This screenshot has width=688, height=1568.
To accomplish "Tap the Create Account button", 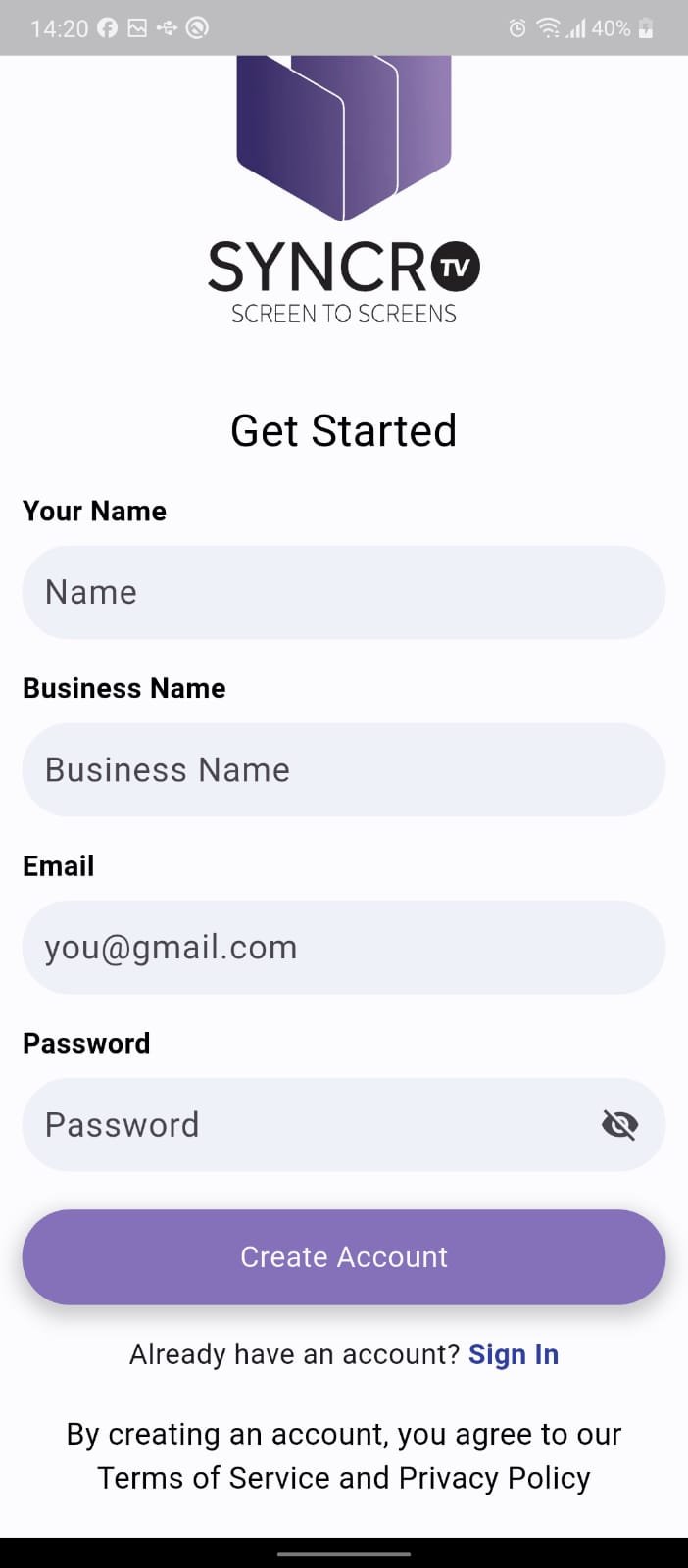I will pyautogui.click(x=343, y=1256).
